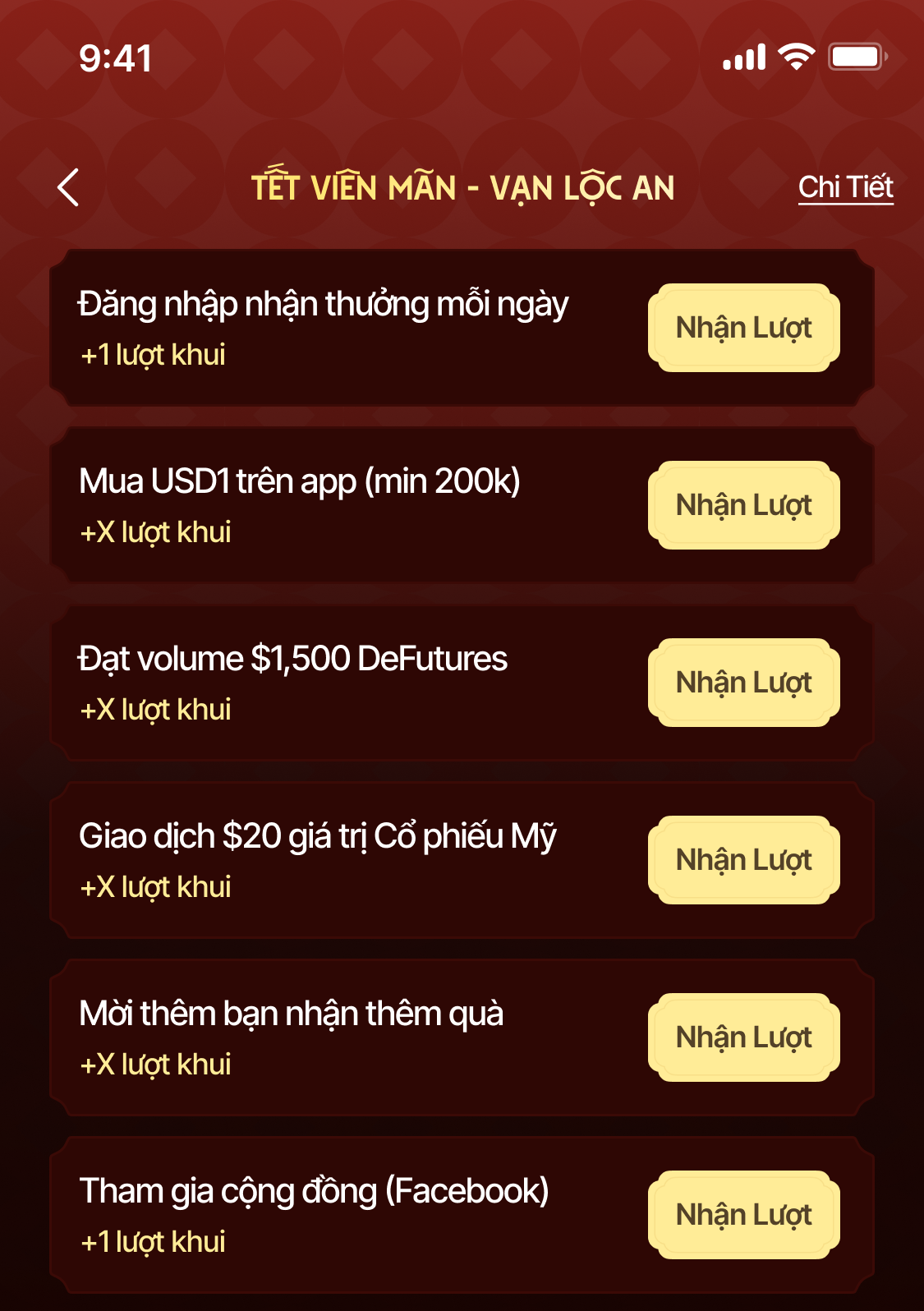This screenshot has width=924, height=1311.
Task: Claim turn for $1,500 DeFutures volume
Action: pos(743,683)
